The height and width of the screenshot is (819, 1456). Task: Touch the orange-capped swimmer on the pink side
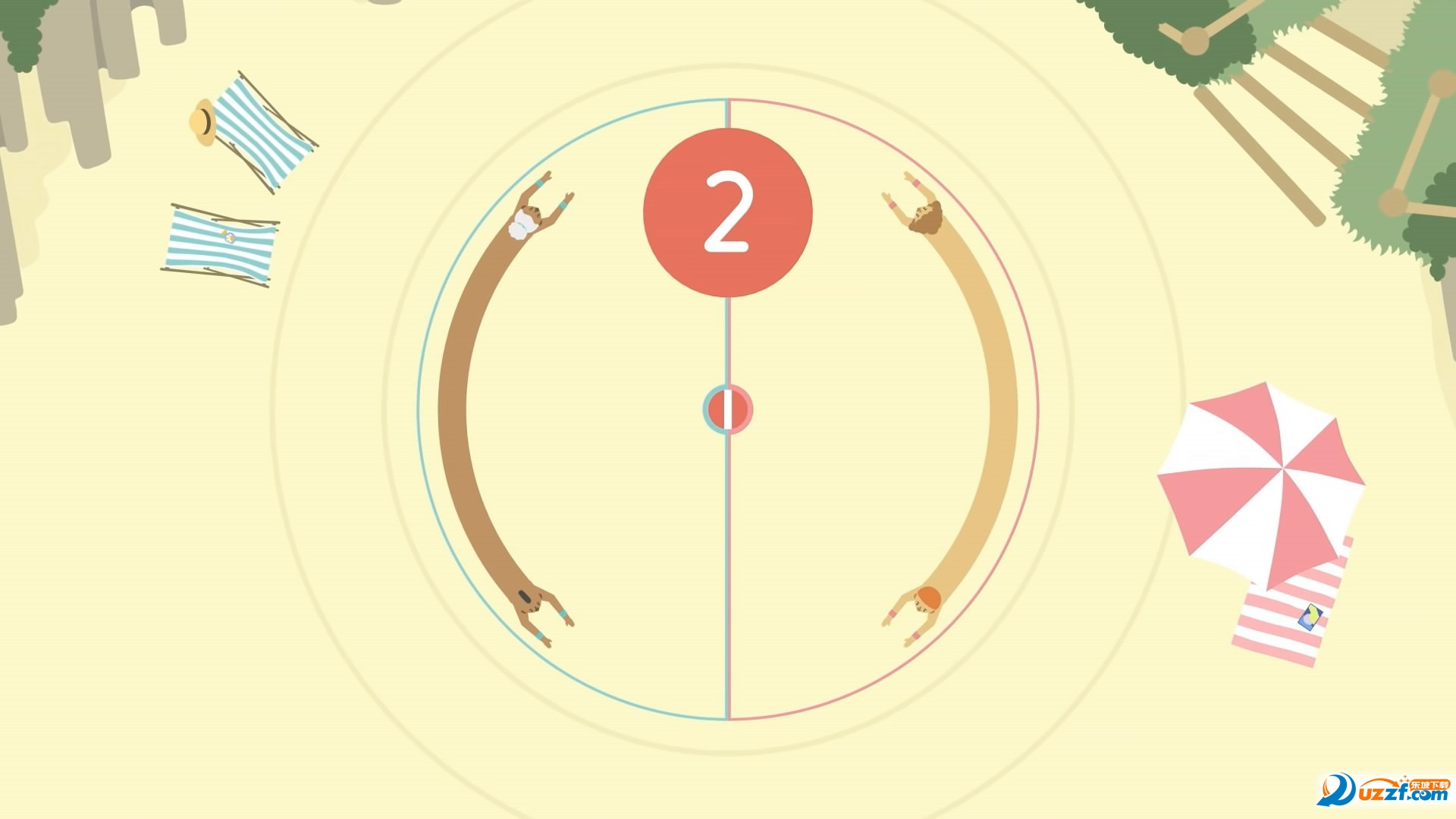[x=927, y=599]
